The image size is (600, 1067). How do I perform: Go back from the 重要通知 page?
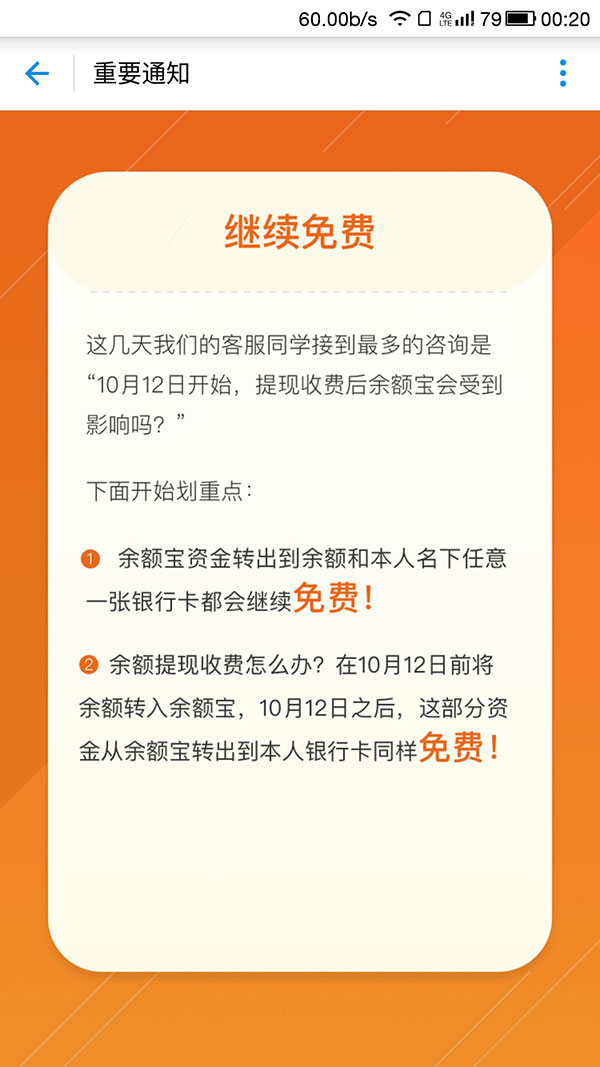tap(37, 73)
